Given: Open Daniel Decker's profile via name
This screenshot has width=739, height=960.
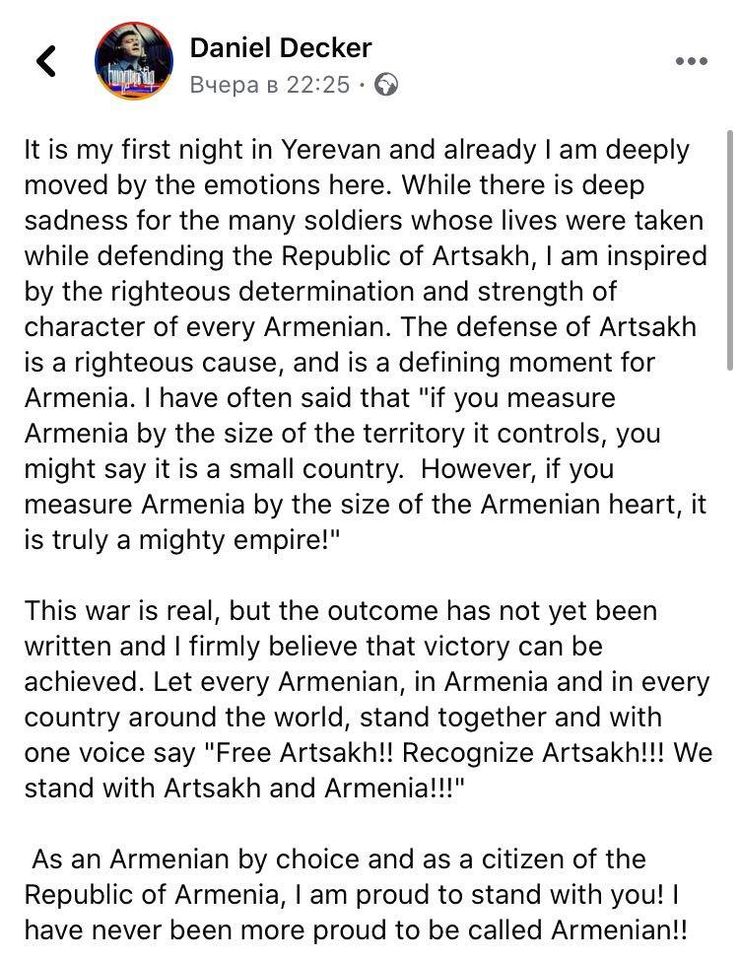Looking at the screenshot, I should [x=281, y=47].
